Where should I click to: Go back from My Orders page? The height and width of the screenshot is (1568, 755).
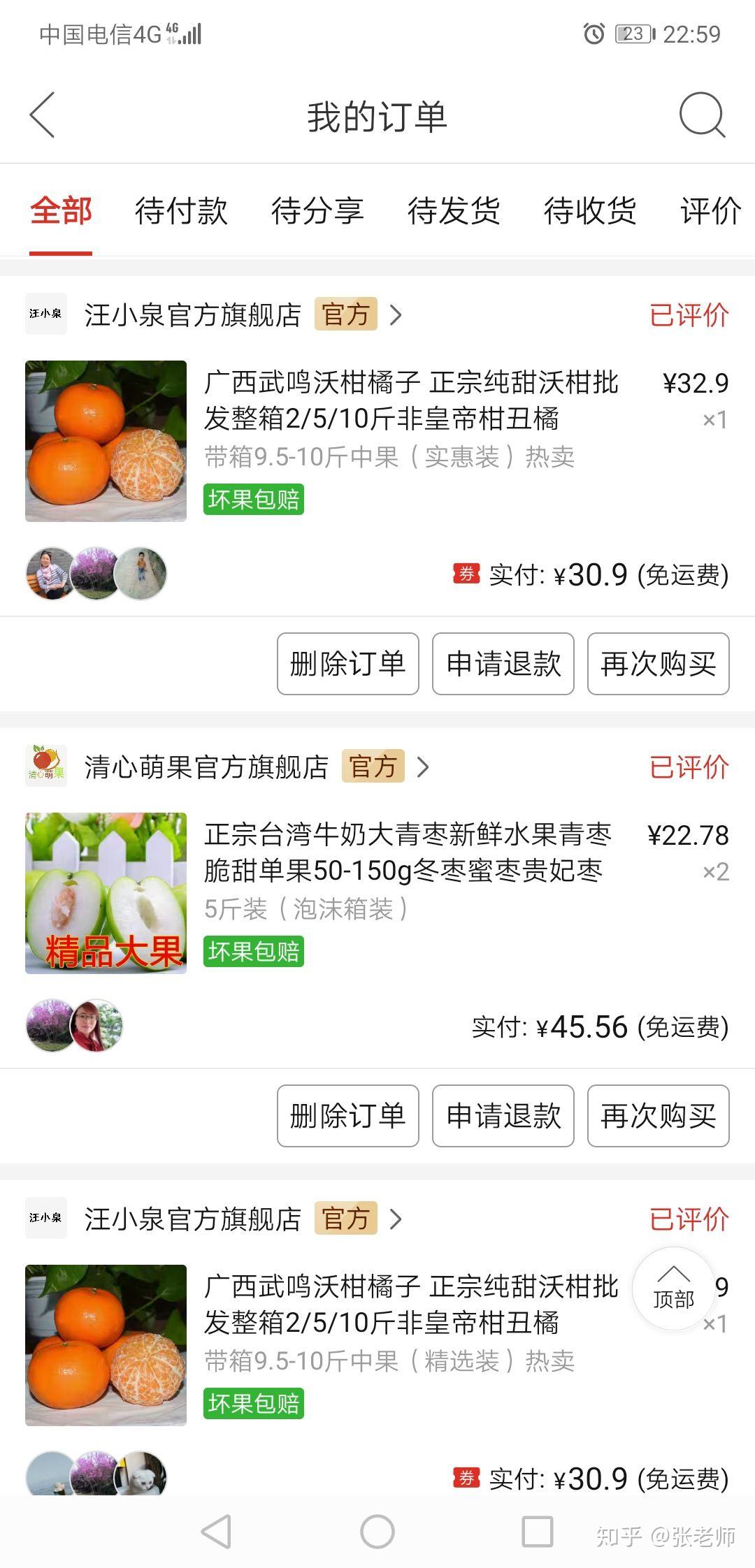pos(43,115)
